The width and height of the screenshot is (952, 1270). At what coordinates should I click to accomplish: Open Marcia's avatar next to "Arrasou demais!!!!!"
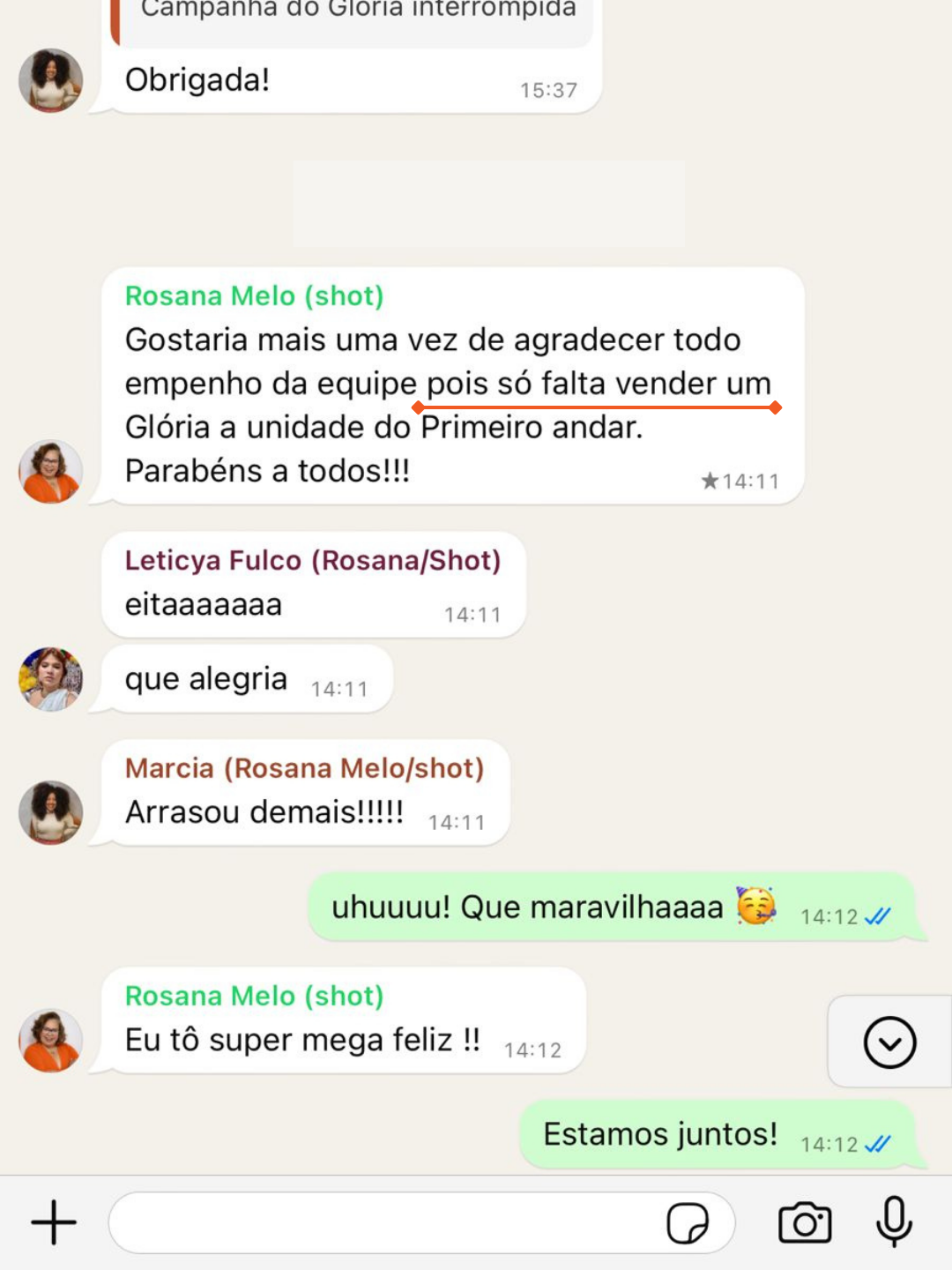tap(51, 812)
